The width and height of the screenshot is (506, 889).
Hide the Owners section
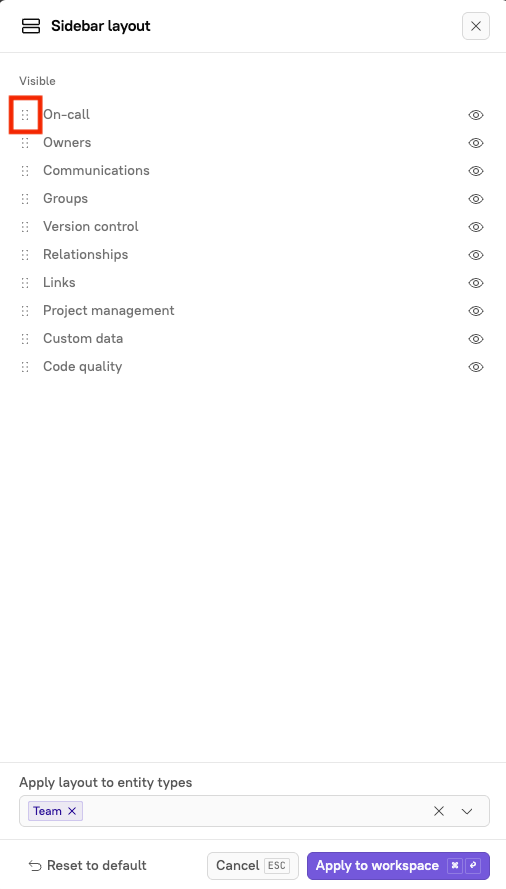(475, 143)
